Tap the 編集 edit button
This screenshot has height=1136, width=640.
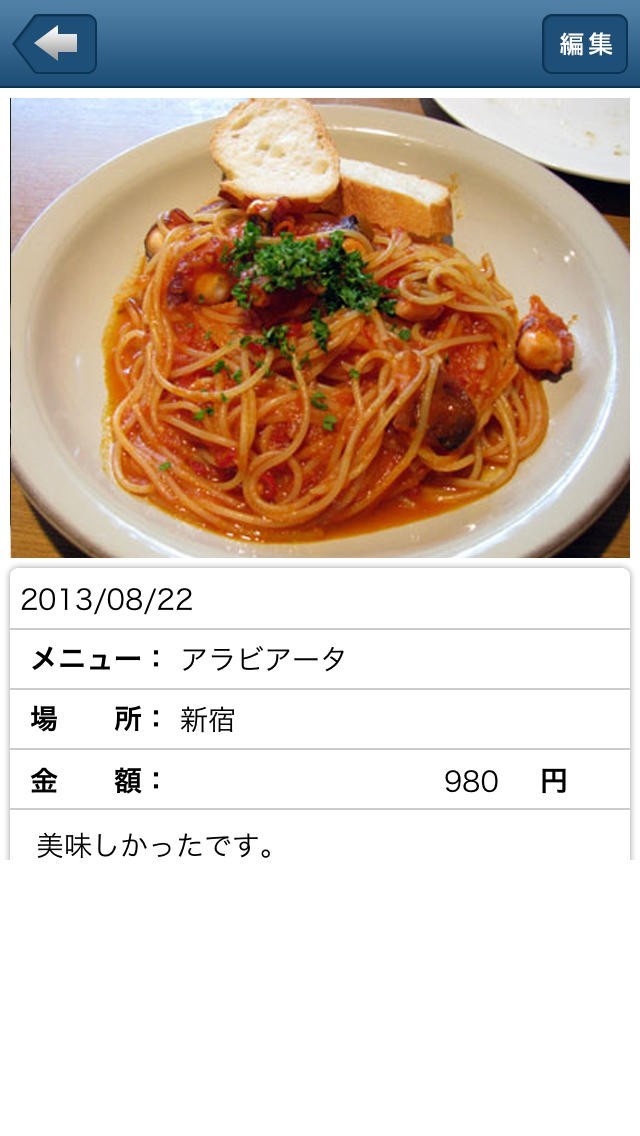pos(585,44)
